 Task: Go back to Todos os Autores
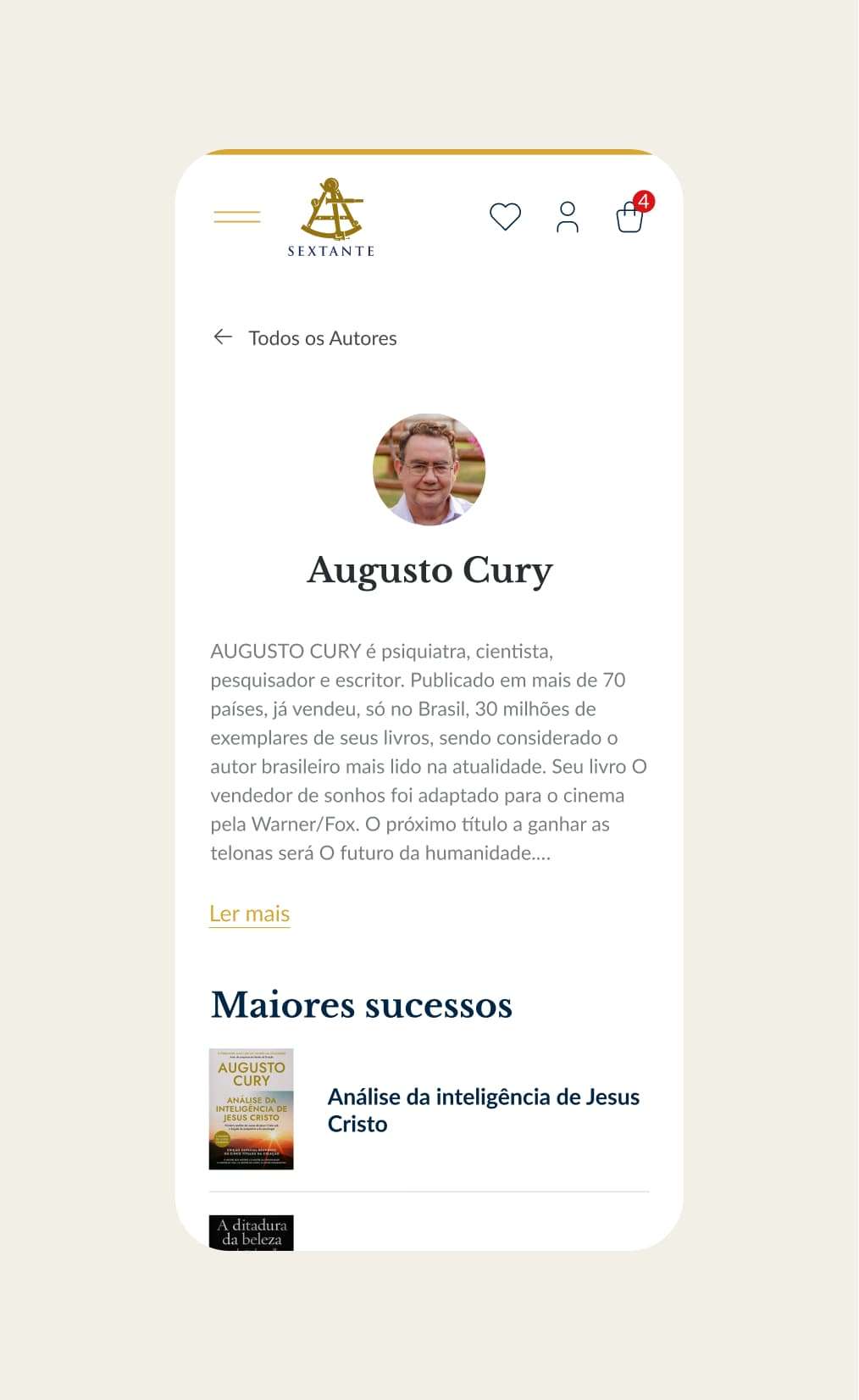click(x=305, y=338)
